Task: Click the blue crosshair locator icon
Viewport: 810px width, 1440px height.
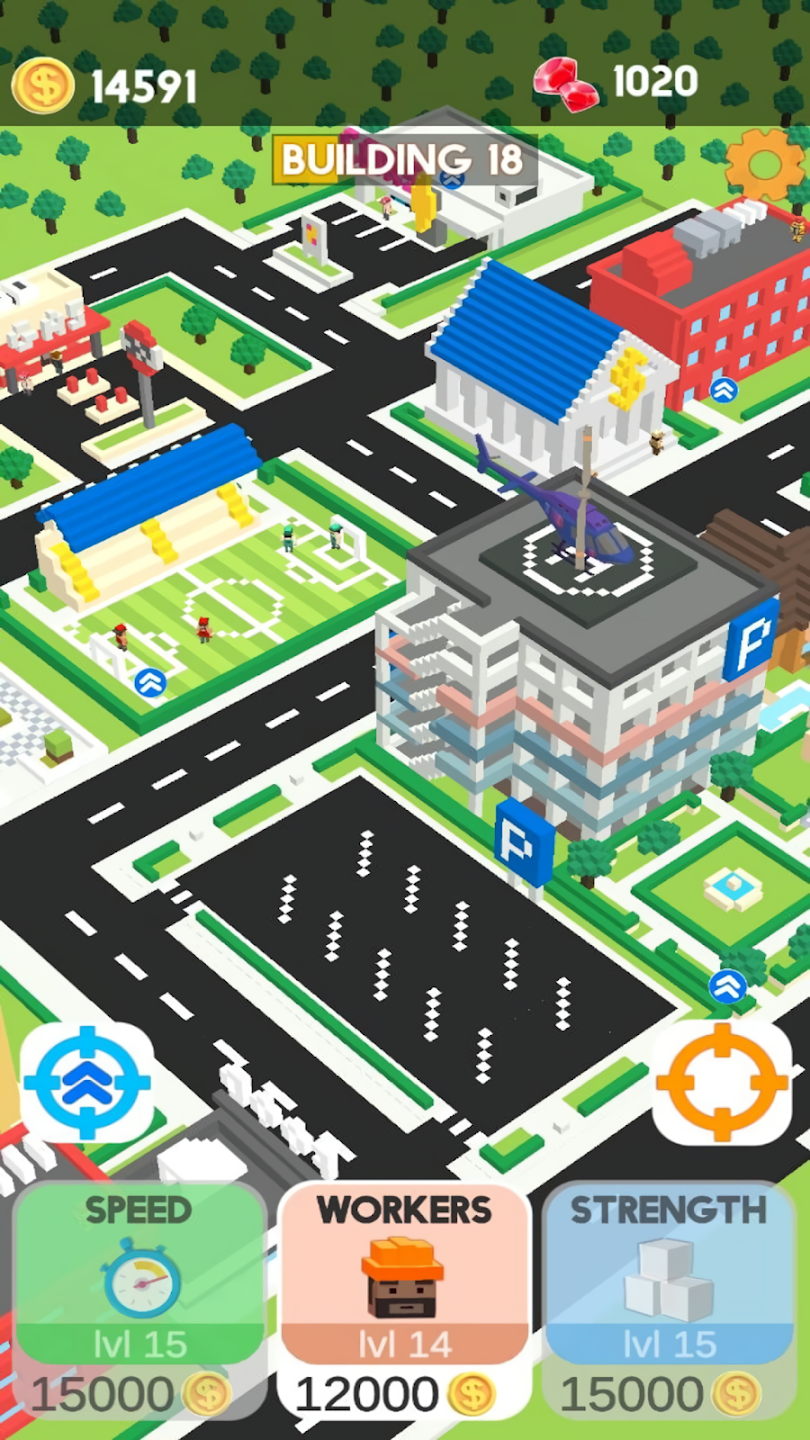Action: (x=88, y=1082)
